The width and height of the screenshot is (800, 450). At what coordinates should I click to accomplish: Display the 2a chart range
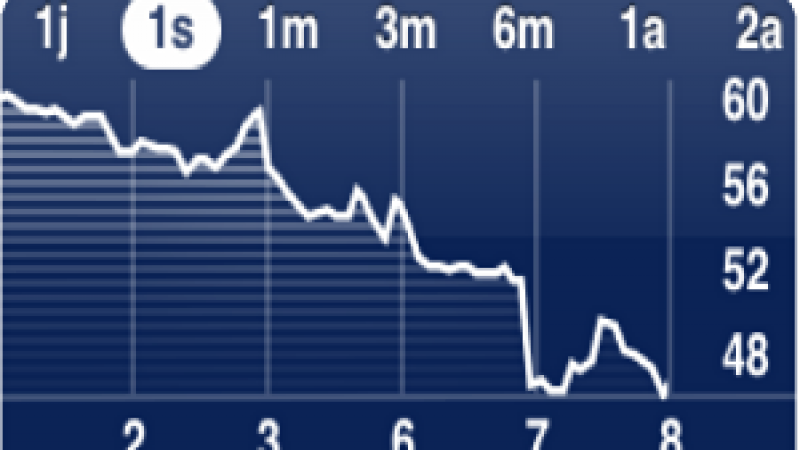tap(757, 33)
